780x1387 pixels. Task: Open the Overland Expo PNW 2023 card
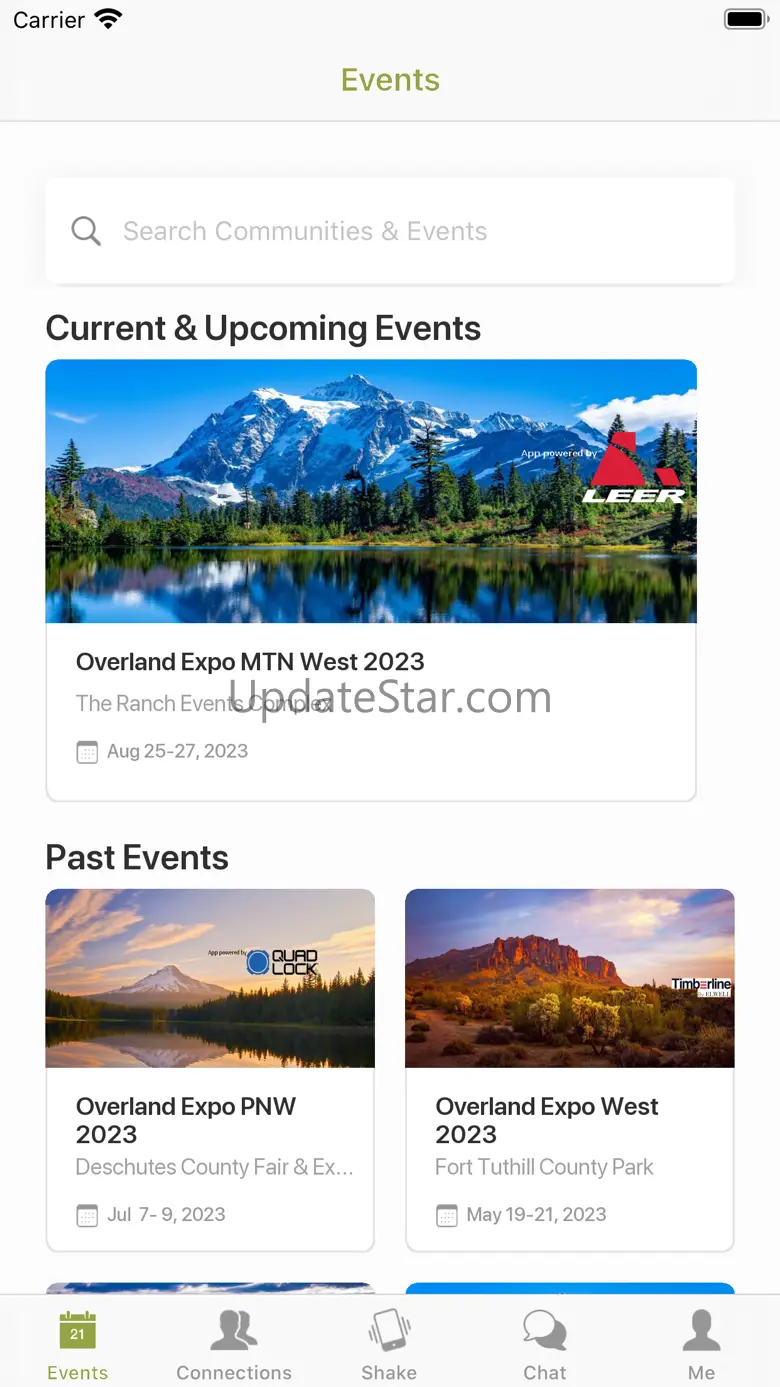(x=210, y=1069)
